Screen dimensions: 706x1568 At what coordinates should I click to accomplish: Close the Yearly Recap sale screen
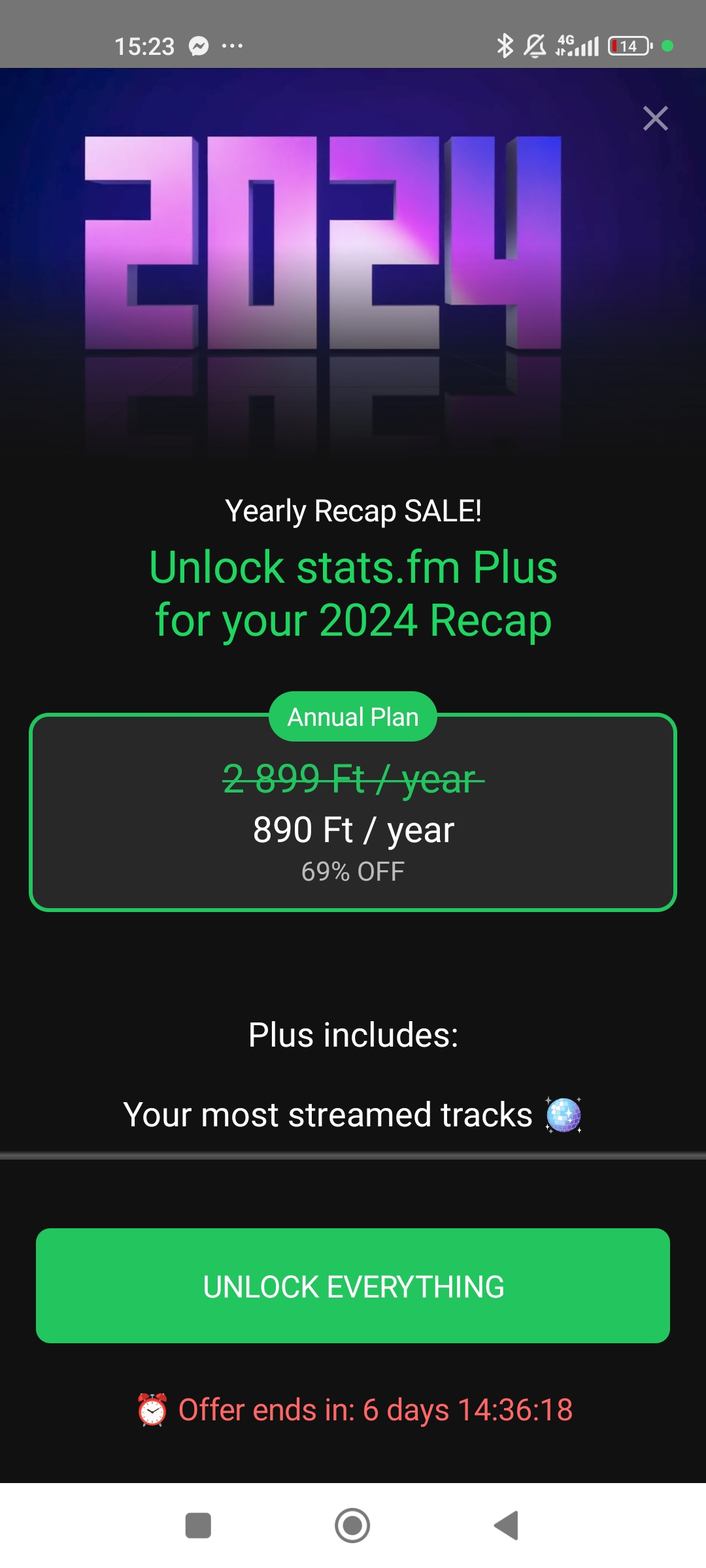(655, 119)
